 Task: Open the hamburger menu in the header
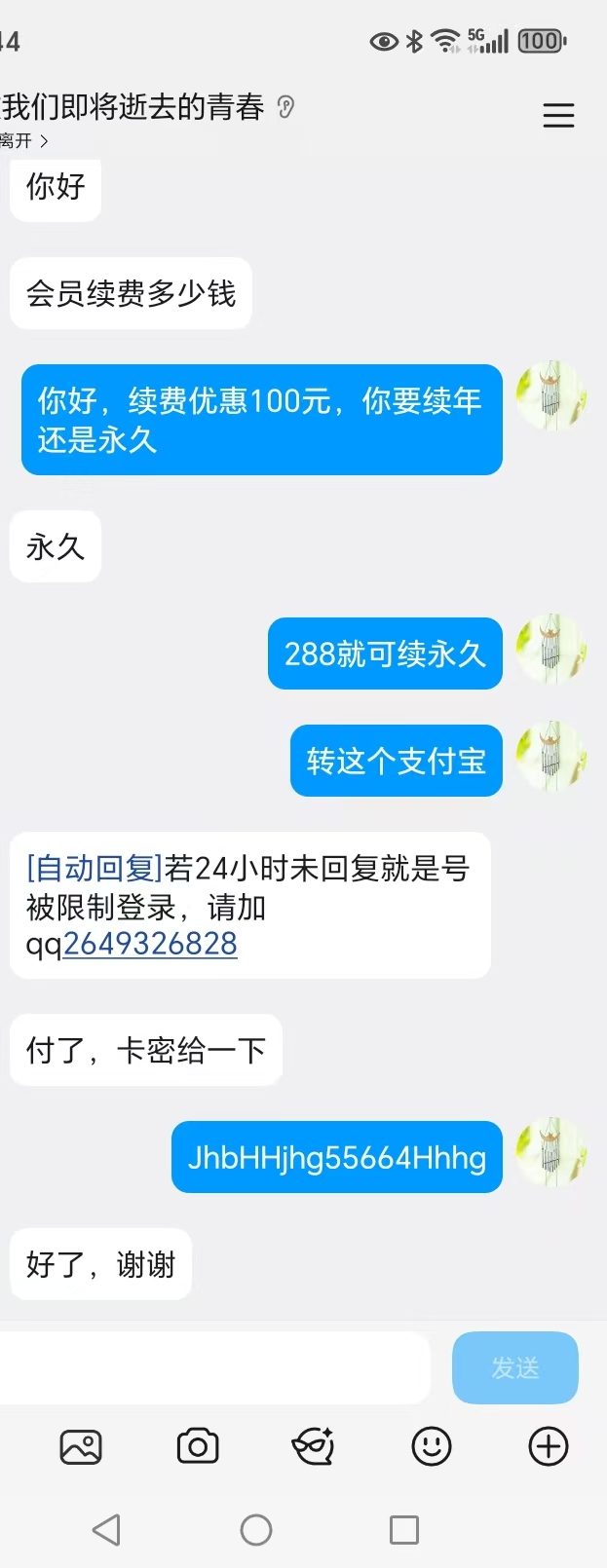558,116
